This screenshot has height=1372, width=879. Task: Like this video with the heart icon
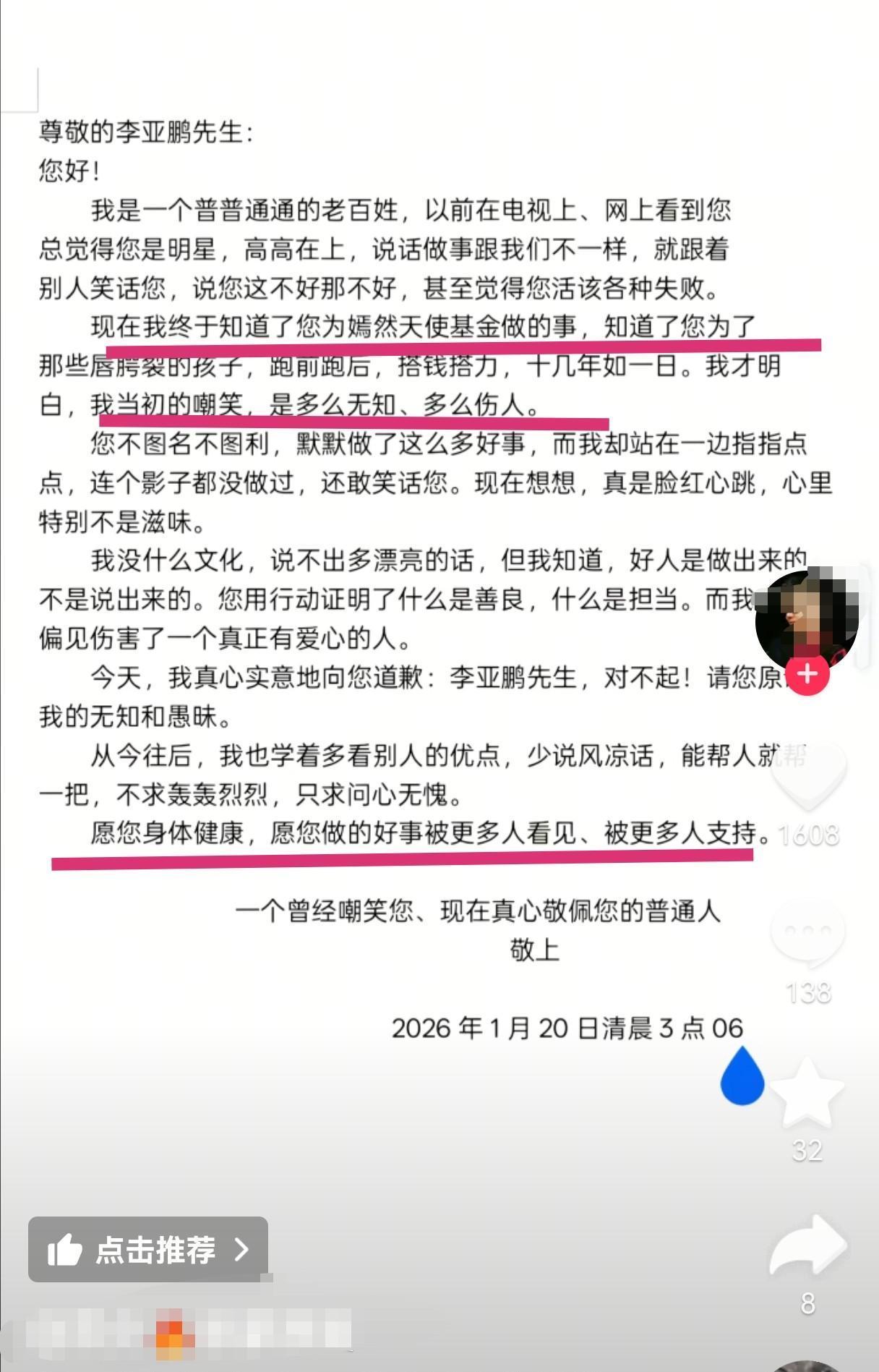coord(808,775)
